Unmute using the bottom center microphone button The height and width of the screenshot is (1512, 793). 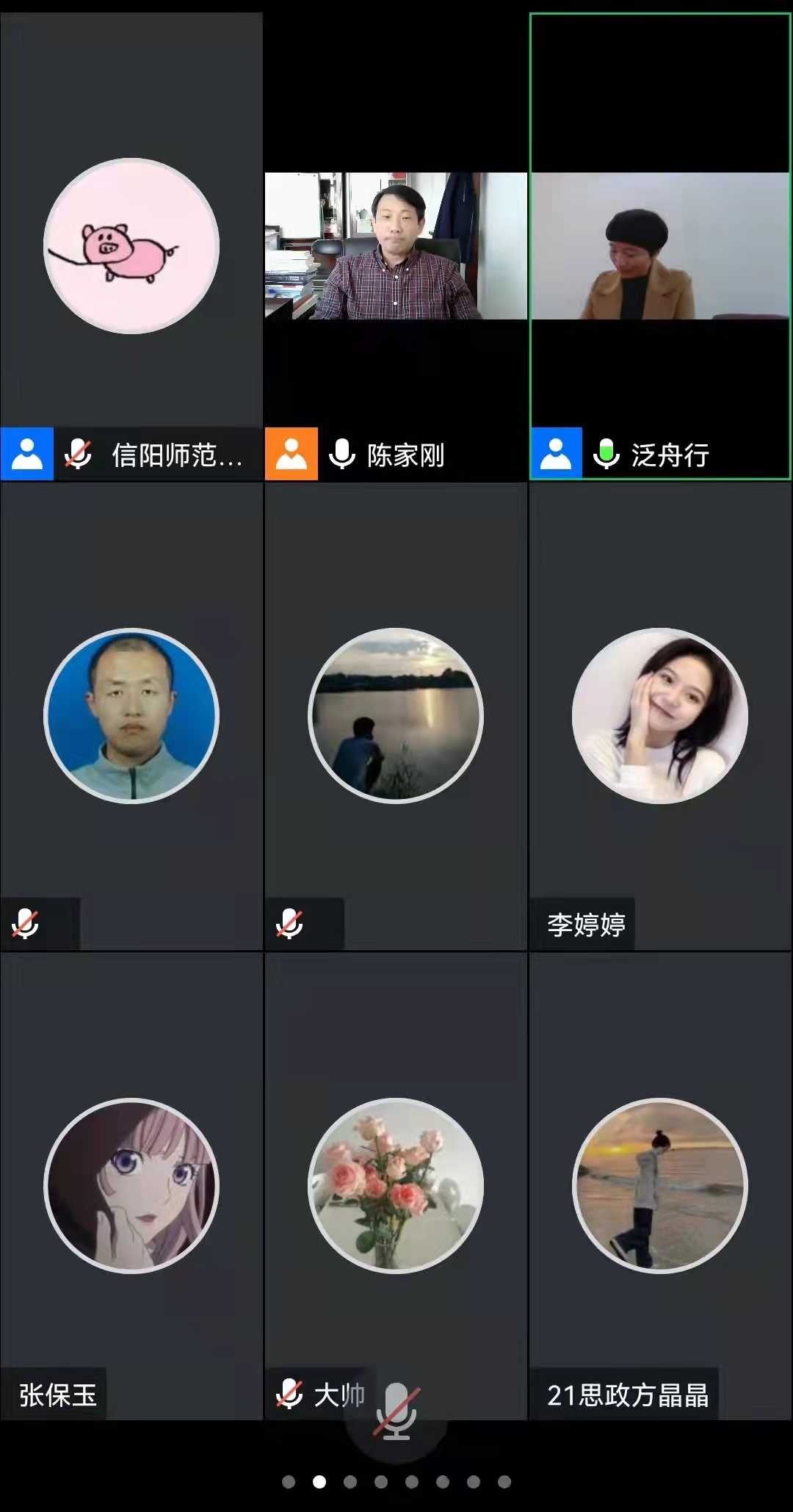(x=396, y=1411)
